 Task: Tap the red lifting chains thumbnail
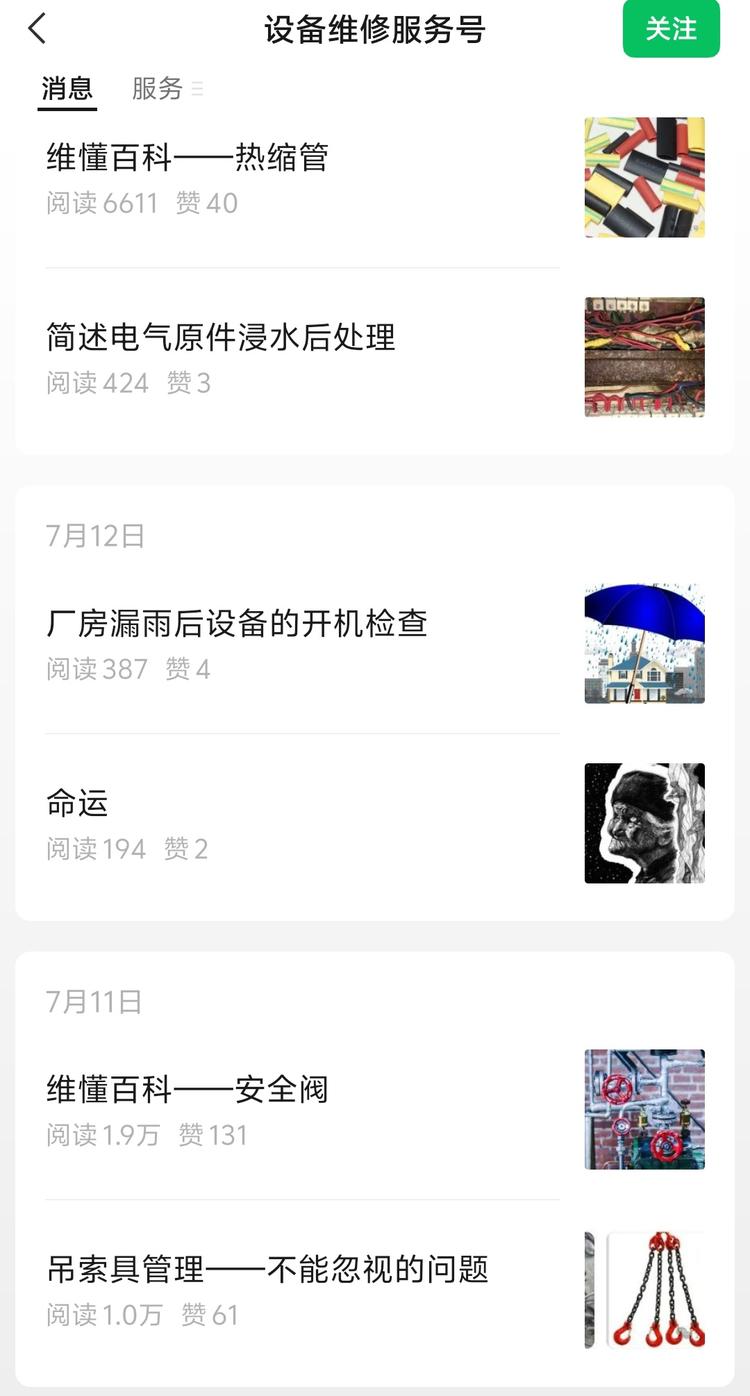tap(644, 1290)
